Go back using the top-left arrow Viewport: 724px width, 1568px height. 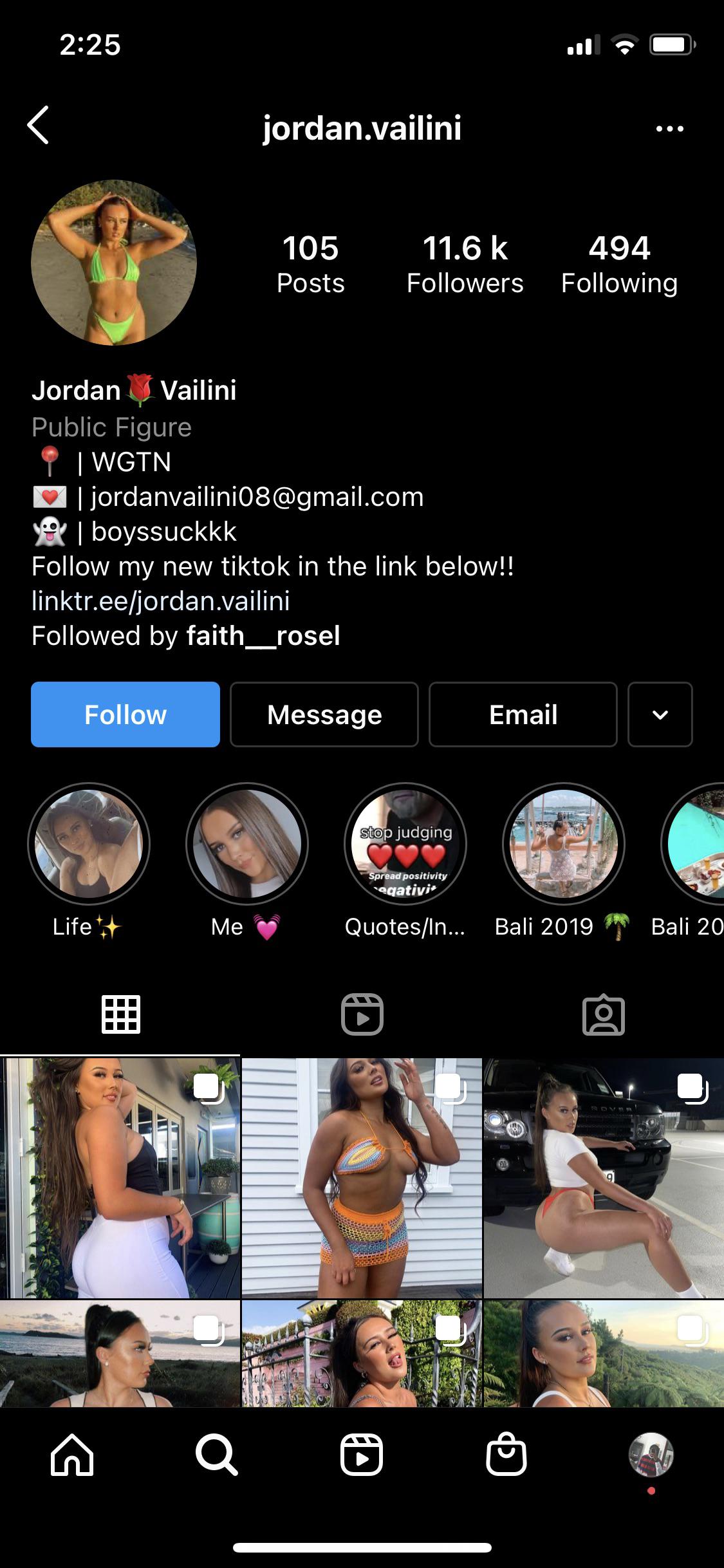(x=39, y=126)
